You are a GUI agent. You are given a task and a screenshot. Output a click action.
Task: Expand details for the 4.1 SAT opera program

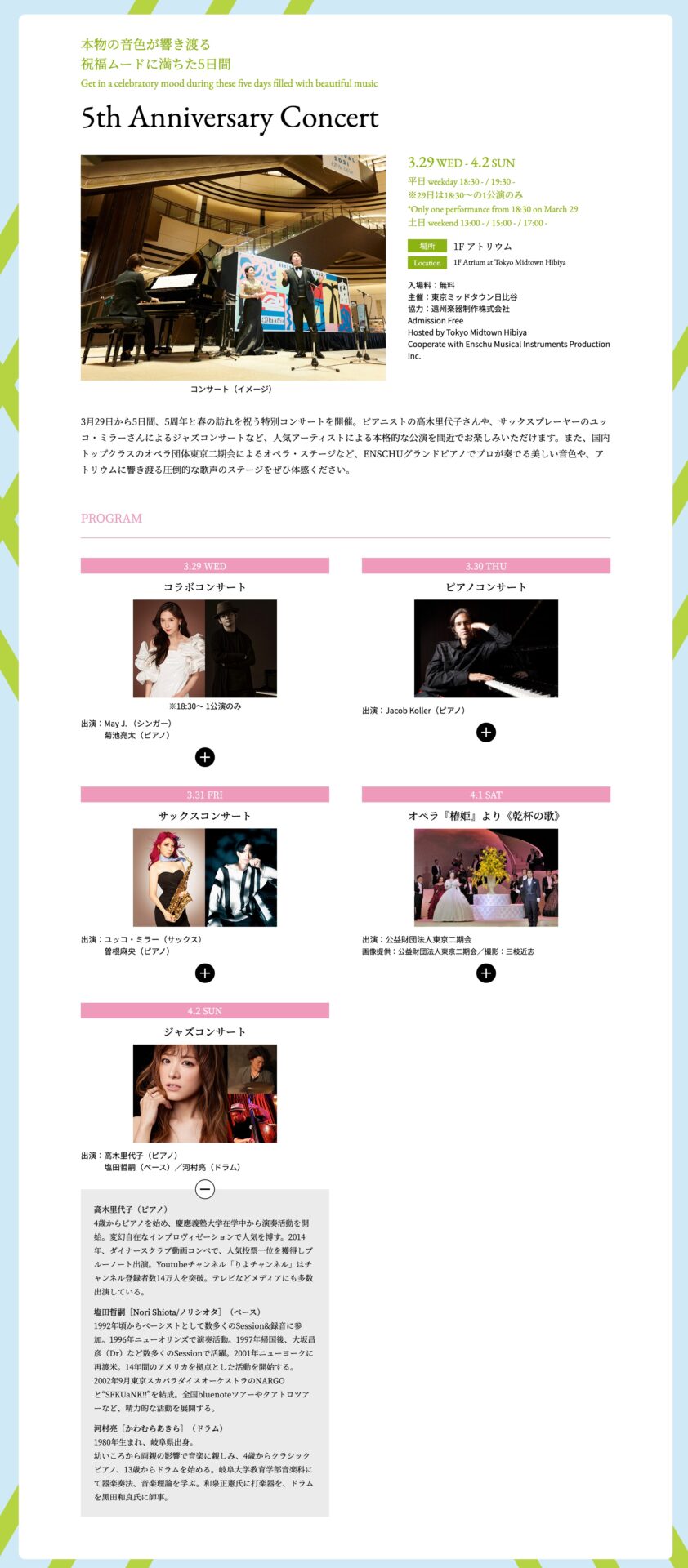(x=486, y=973)
